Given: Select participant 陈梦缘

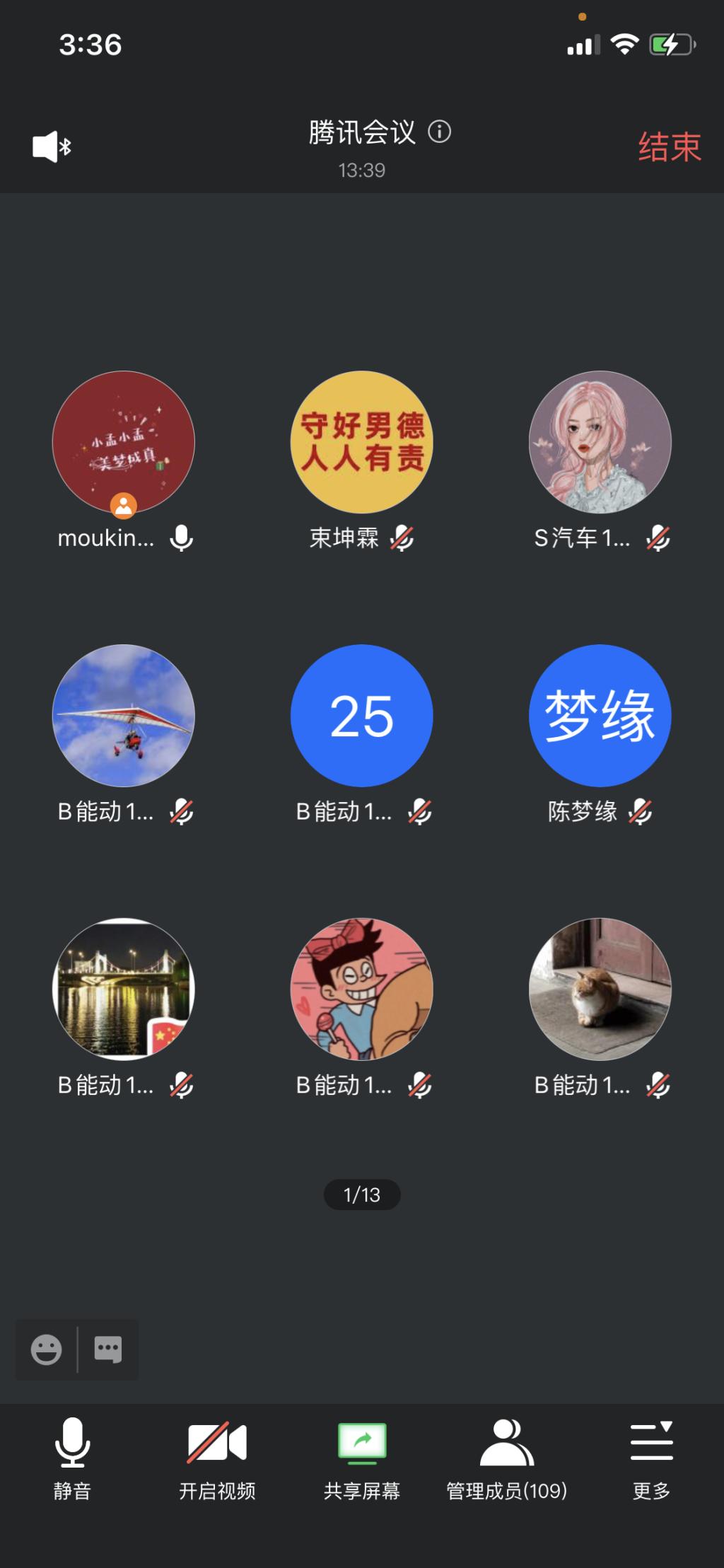Looking at the screenshot, I should [x=600, y=716].
